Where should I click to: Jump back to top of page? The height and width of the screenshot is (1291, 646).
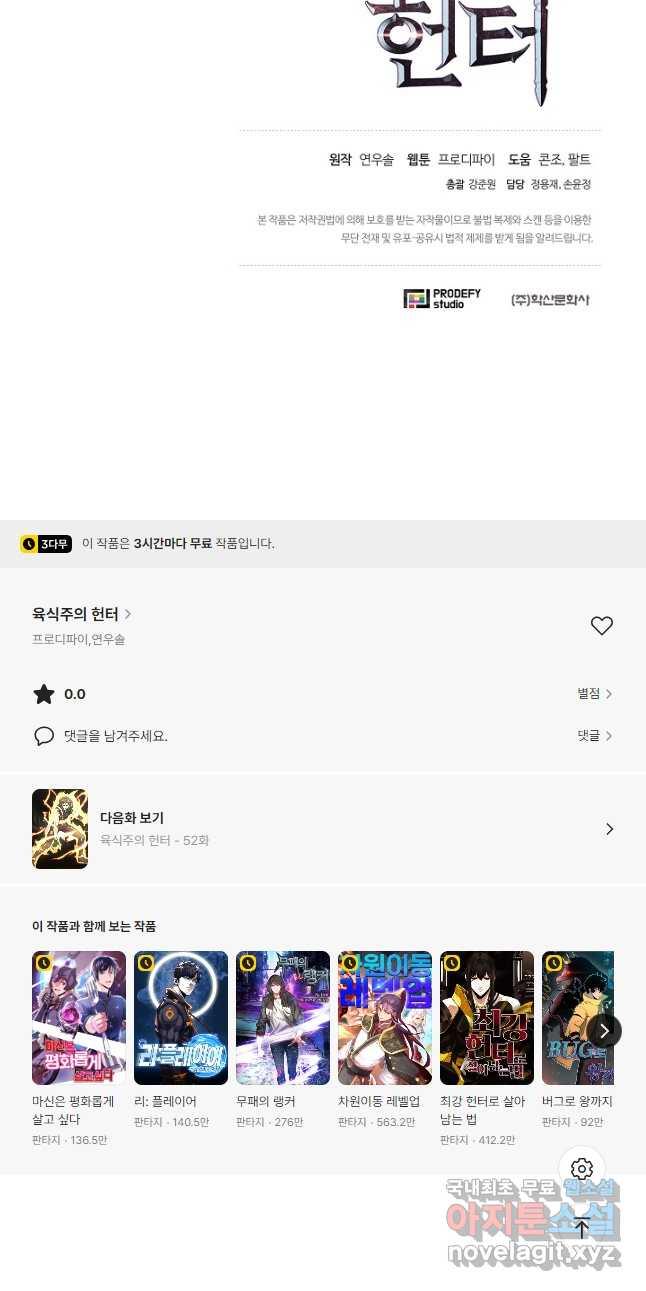[x=582, y=1227]
